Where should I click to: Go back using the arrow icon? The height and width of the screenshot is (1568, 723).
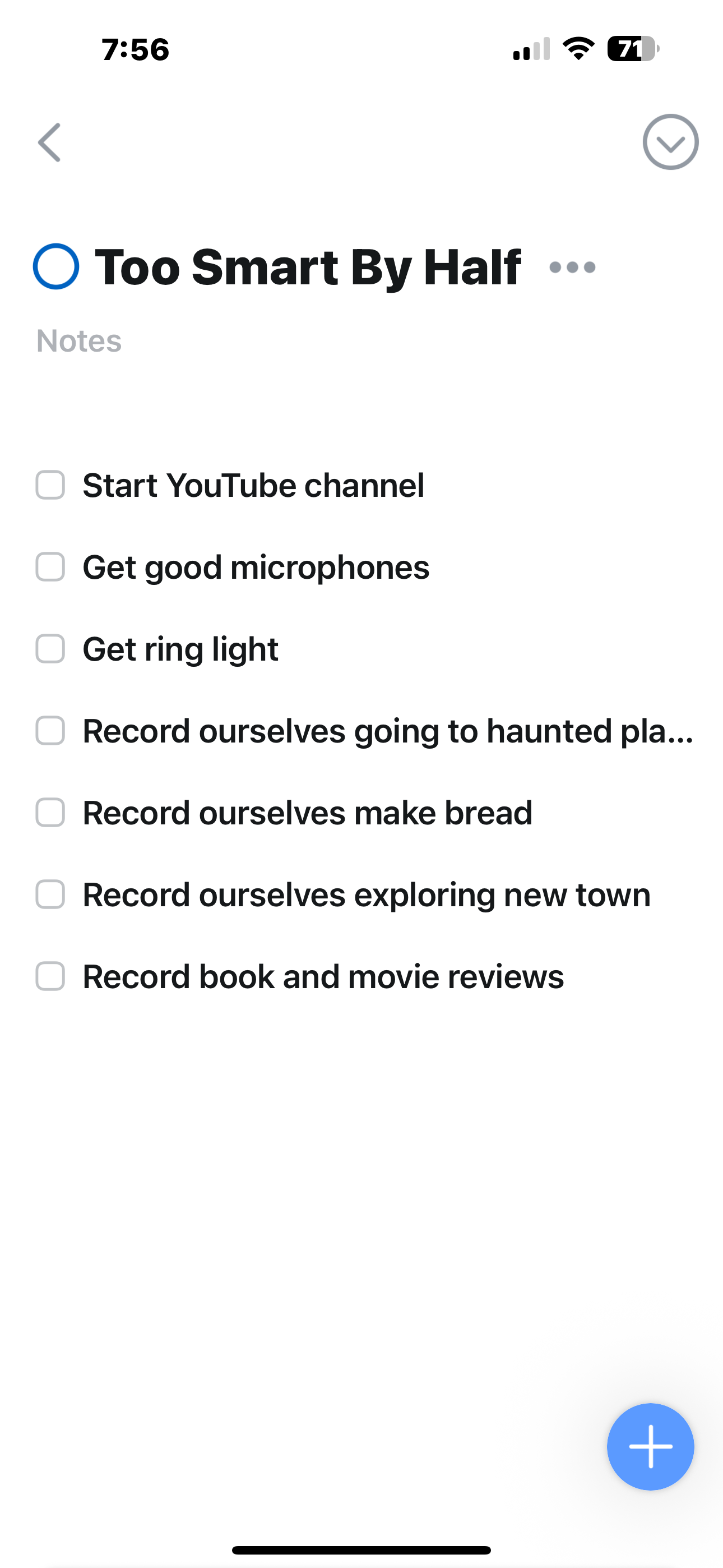point(49,142)
